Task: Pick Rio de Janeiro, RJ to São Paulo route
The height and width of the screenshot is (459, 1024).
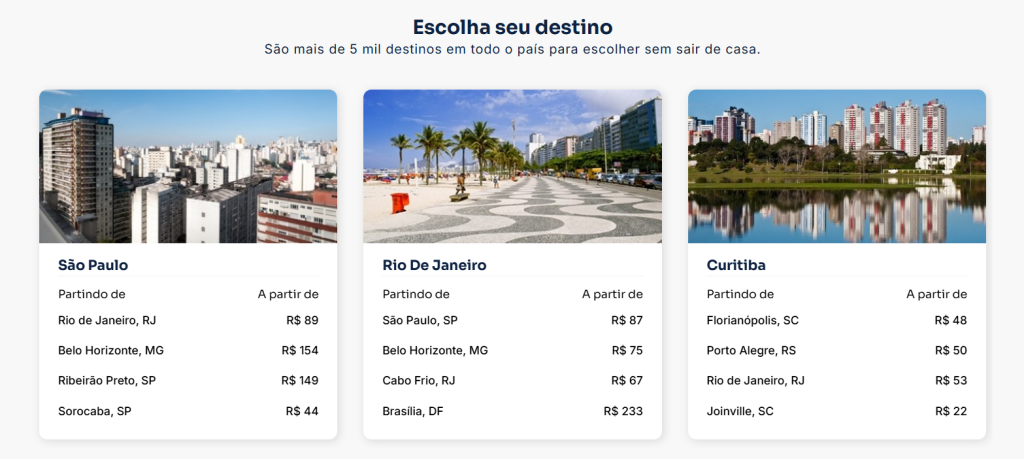Action: point(188,321)
